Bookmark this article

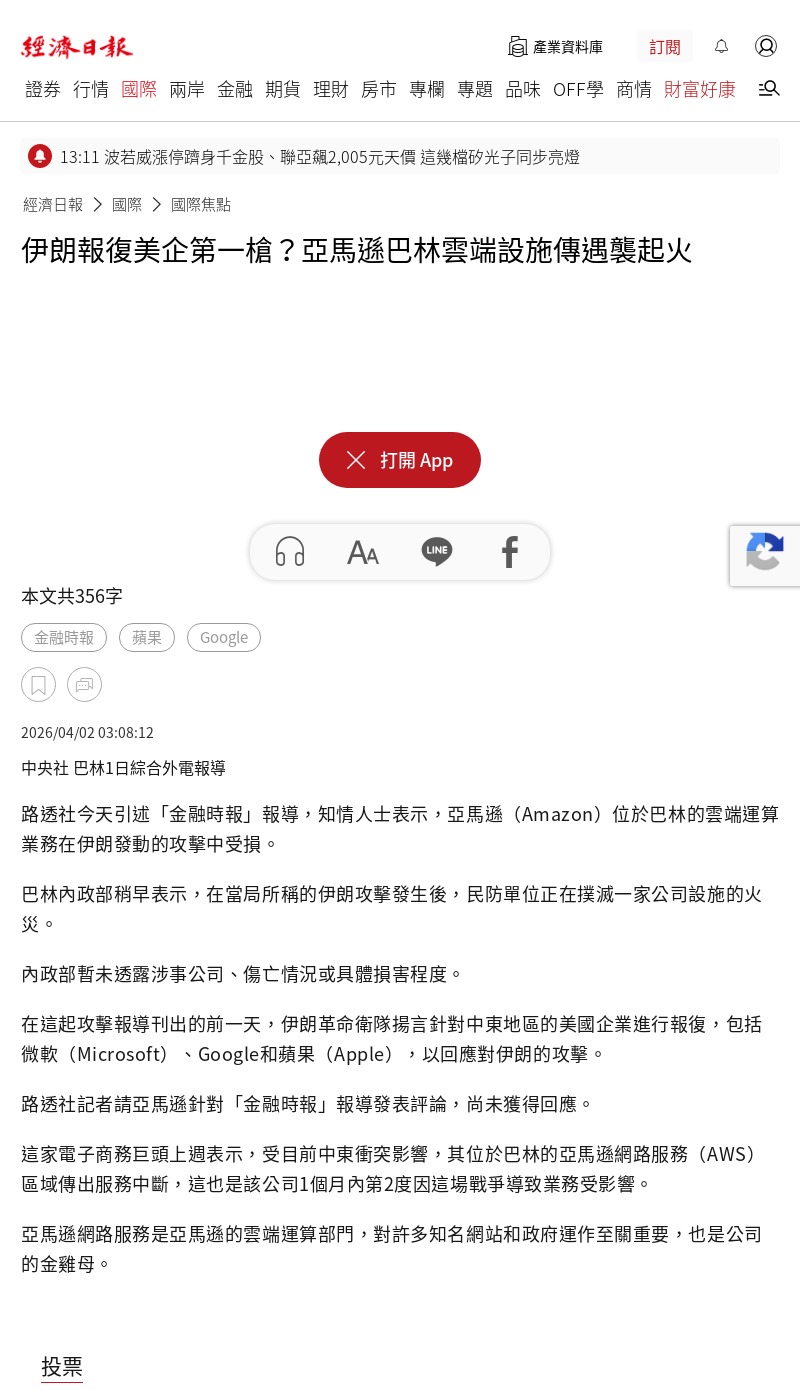click(38, 685)
